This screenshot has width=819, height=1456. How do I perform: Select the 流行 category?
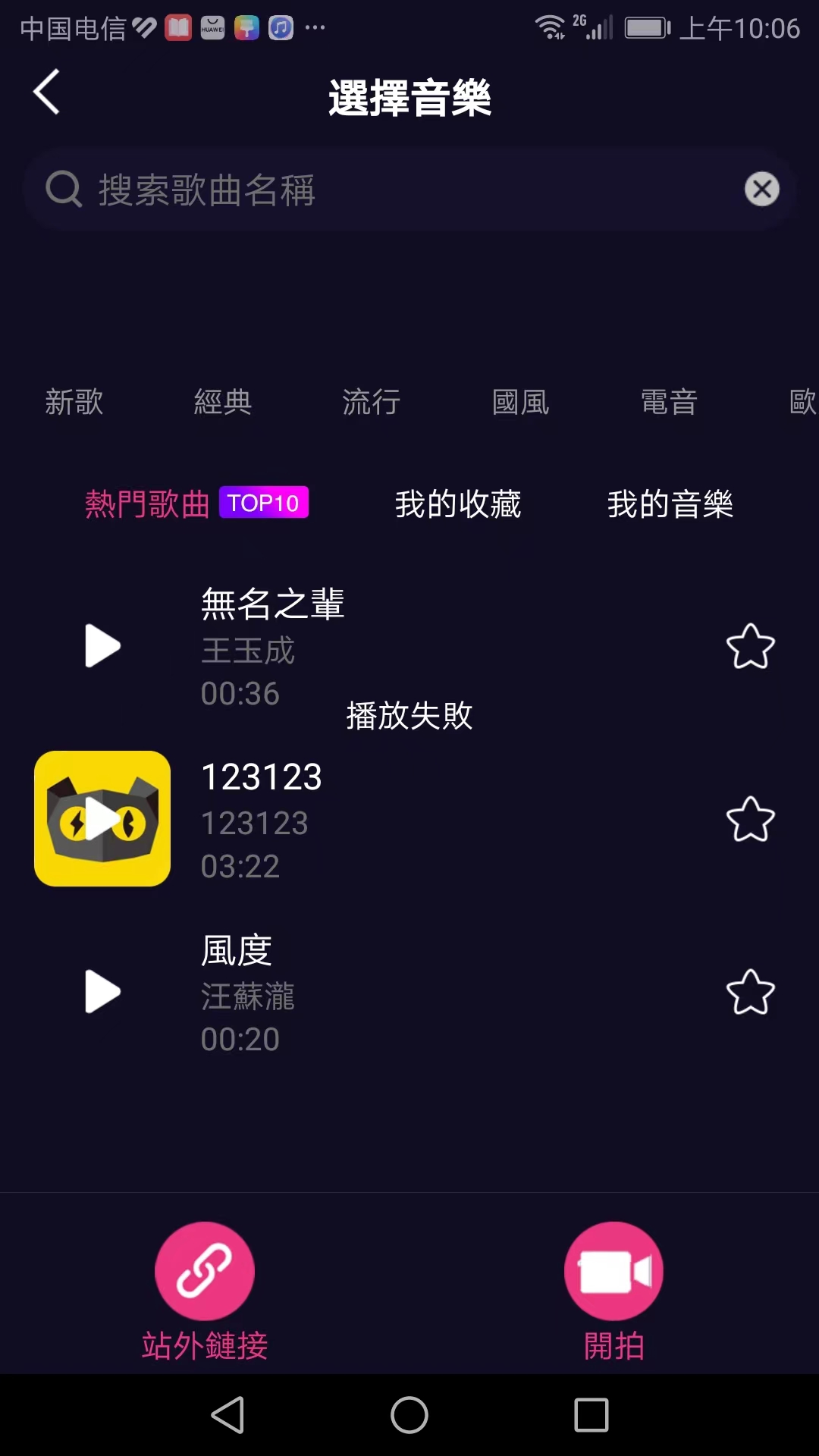point(371,402)
